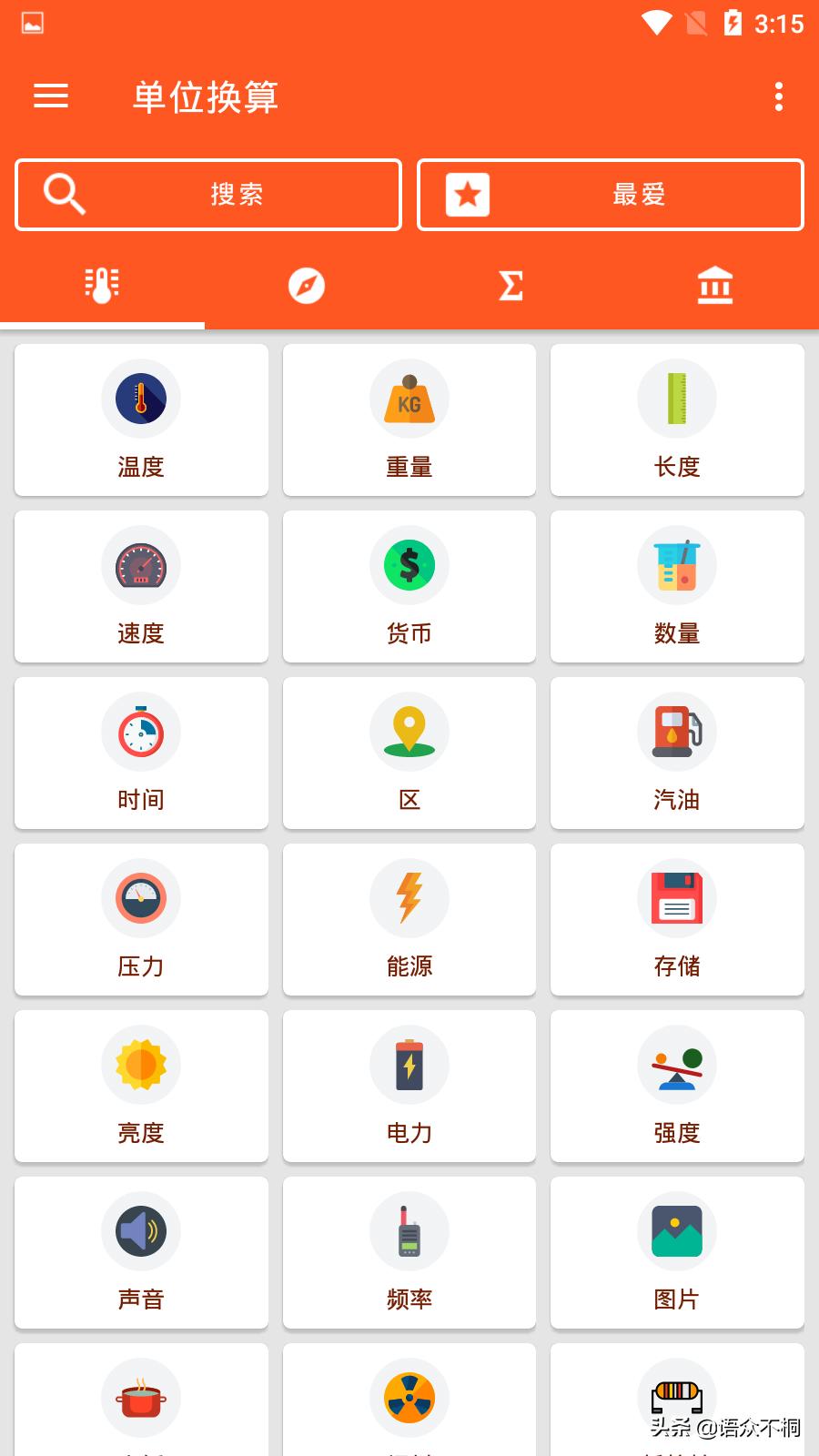The width and height of the screenshot is (819, 1456).
Task: Open the bank finance tab
Action: pos(715,285)
